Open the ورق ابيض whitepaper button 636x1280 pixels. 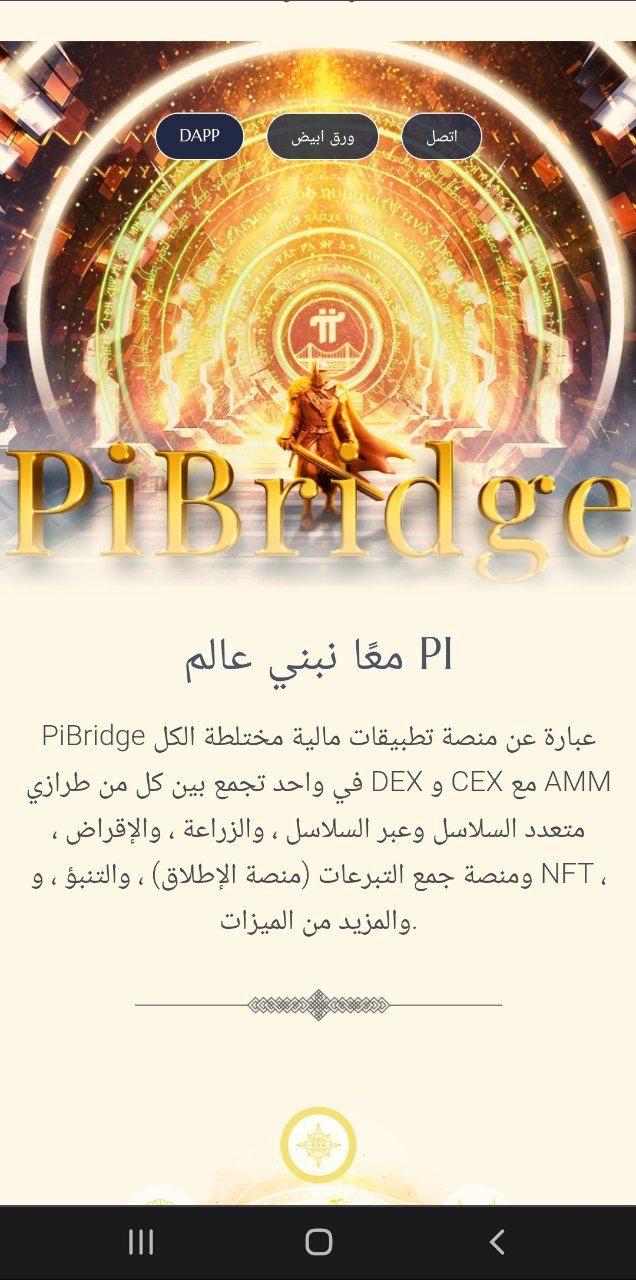323,137
